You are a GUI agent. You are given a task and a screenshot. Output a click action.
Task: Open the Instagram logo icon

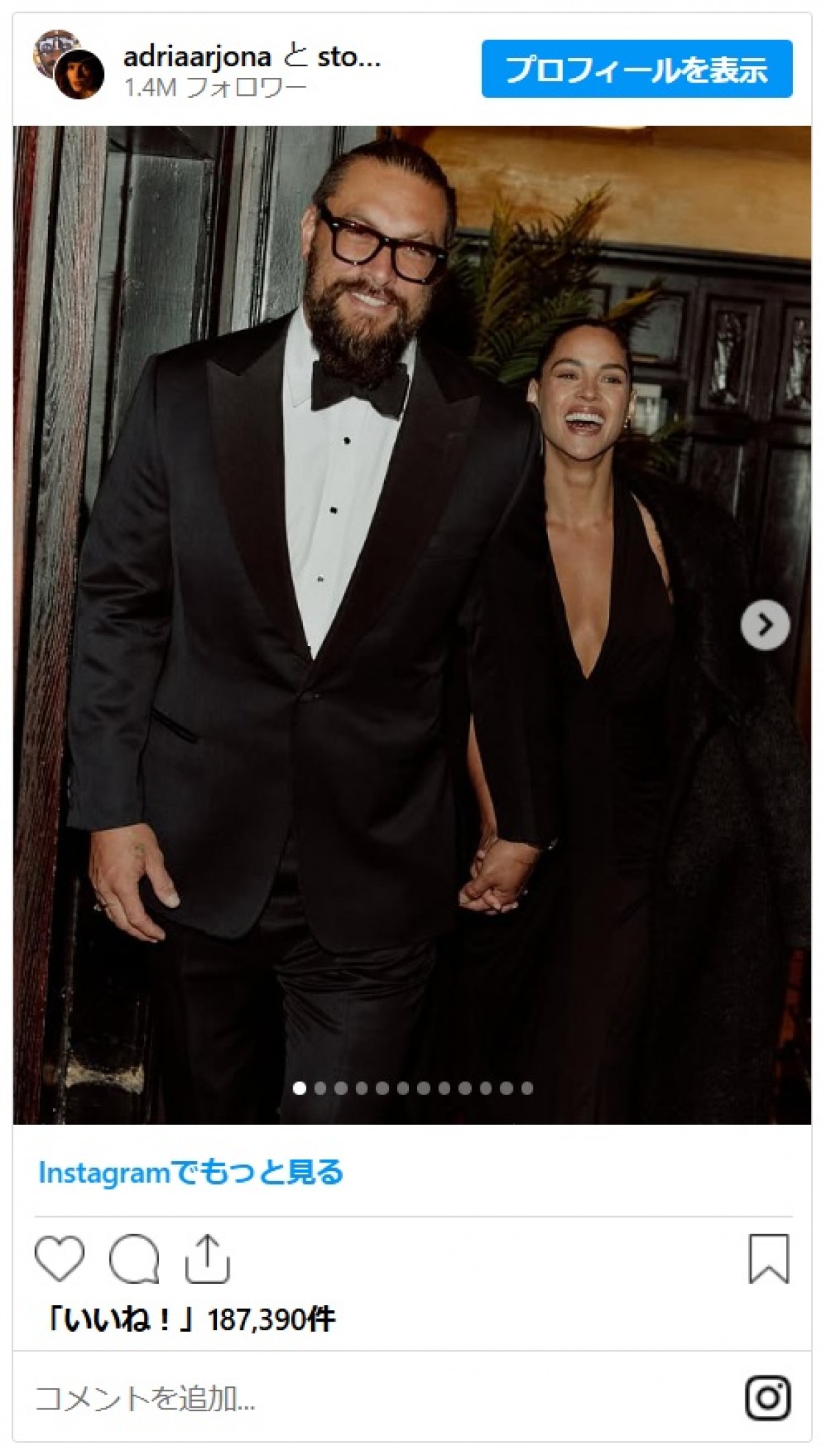tap(767, 1398)
